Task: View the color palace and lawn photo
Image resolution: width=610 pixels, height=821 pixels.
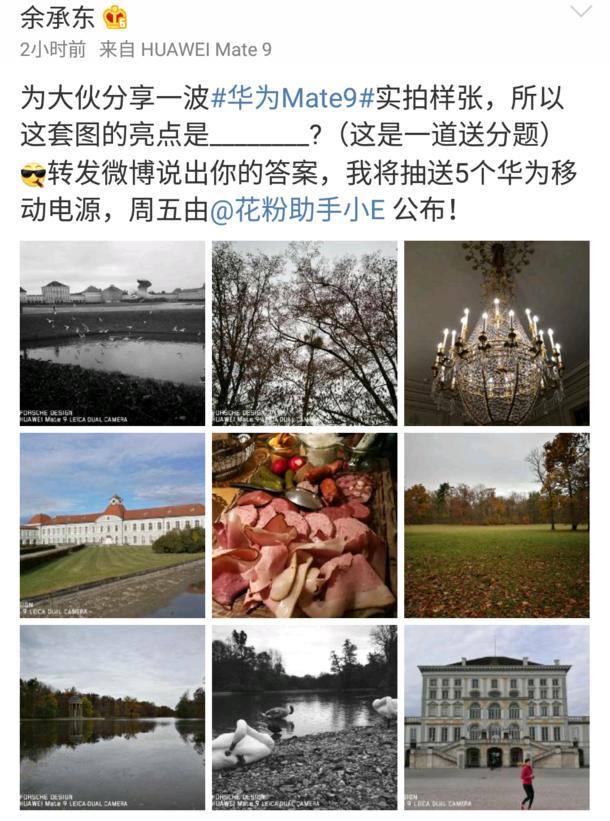Action: (x=112, y=524)
